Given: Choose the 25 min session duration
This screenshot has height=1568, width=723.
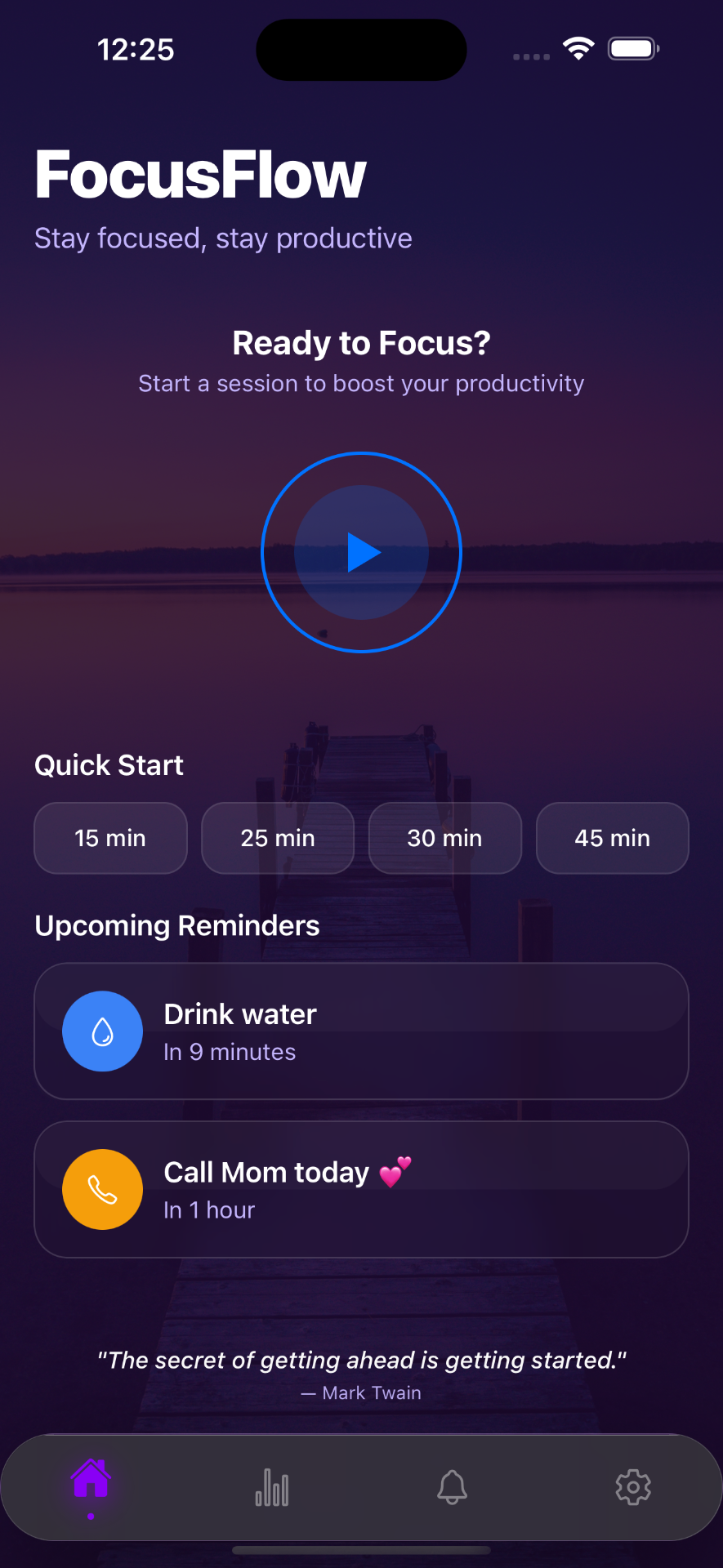Looking at the screenshot, I should (x=278, y=838).
